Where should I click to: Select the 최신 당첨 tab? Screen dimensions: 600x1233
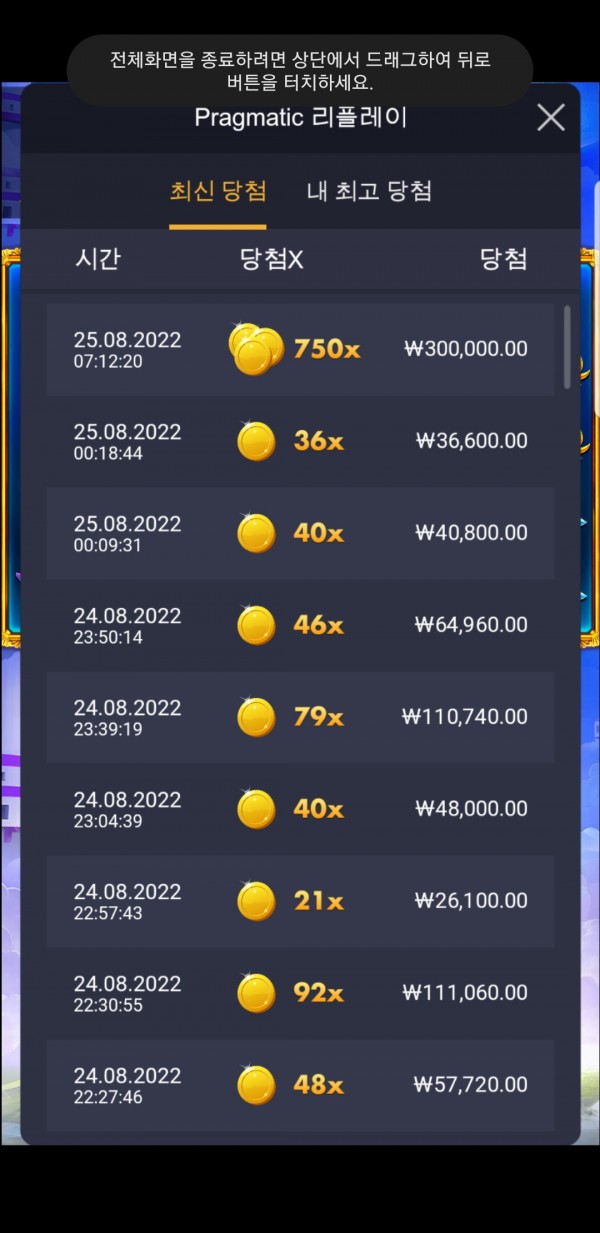coord(218,192)
